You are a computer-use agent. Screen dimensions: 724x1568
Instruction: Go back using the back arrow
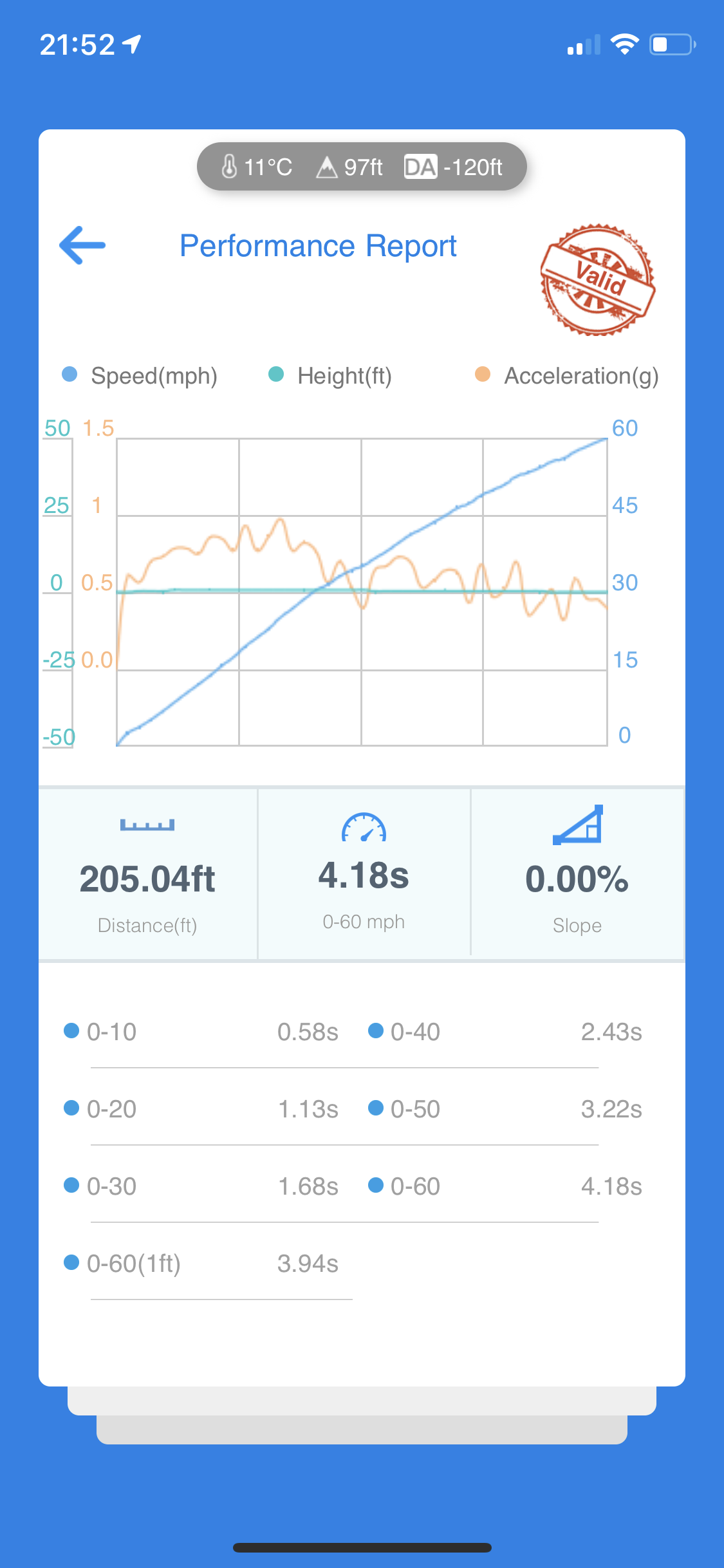click(x=82, y=245)
